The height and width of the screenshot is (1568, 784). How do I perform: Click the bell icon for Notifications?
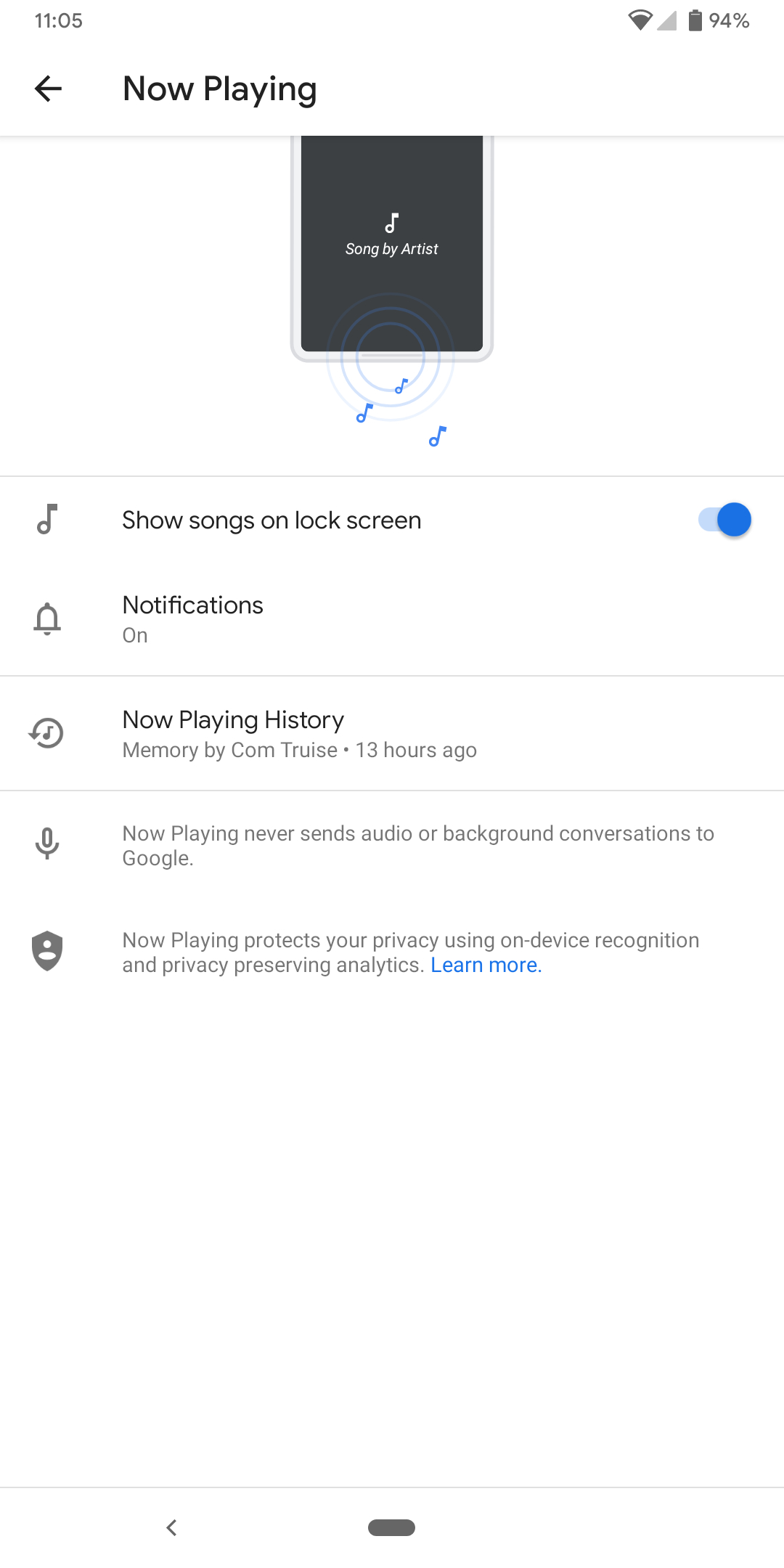click(x=46, y=619)
